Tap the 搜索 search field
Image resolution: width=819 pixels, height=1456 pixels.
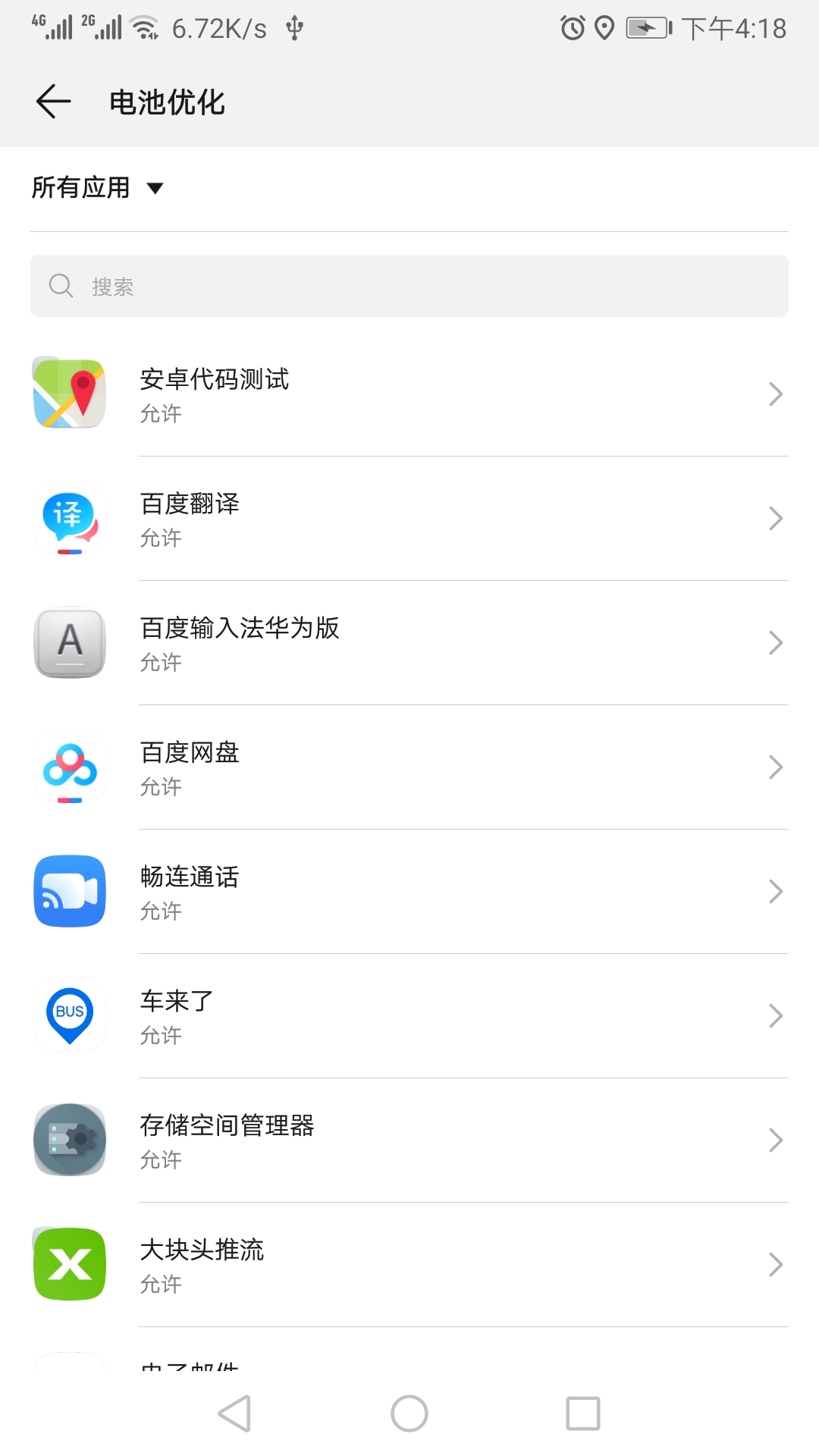409,286
